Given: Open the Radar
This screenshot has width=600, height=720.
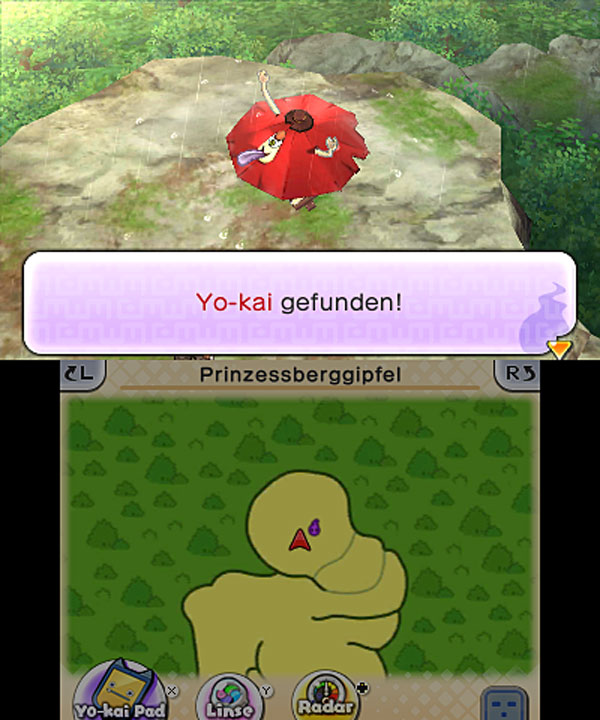Looking at the screenshot, I should pyautogui.click(x=326, y=698).
